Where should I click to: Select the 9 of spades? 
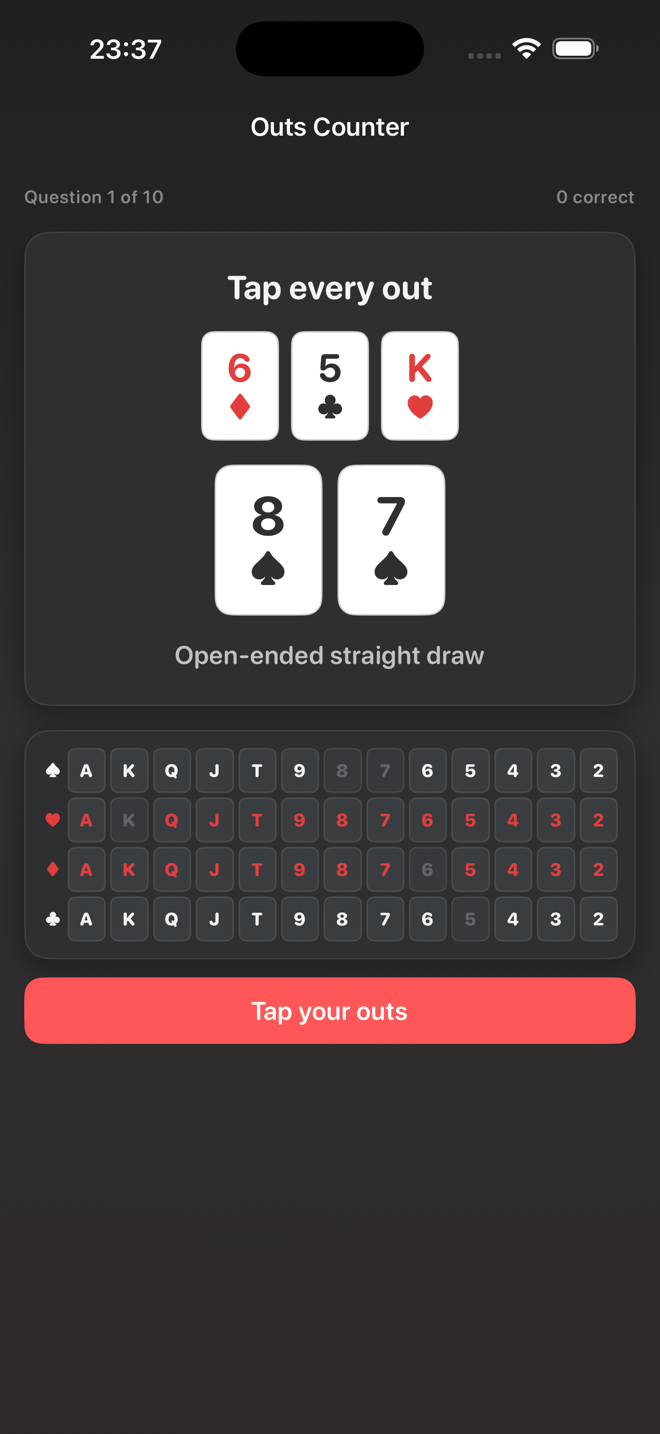pyautogui.click(x=299, y=771)
